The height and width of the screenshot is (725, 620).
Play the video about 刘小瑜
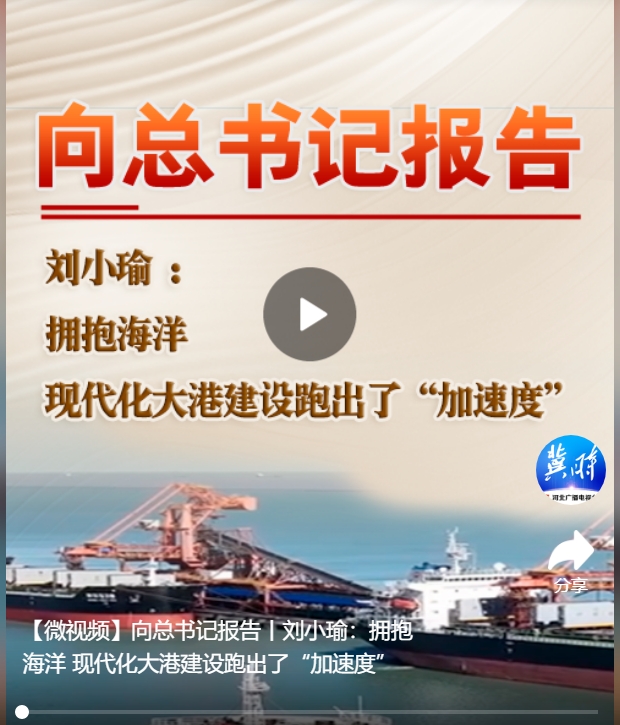310,314
